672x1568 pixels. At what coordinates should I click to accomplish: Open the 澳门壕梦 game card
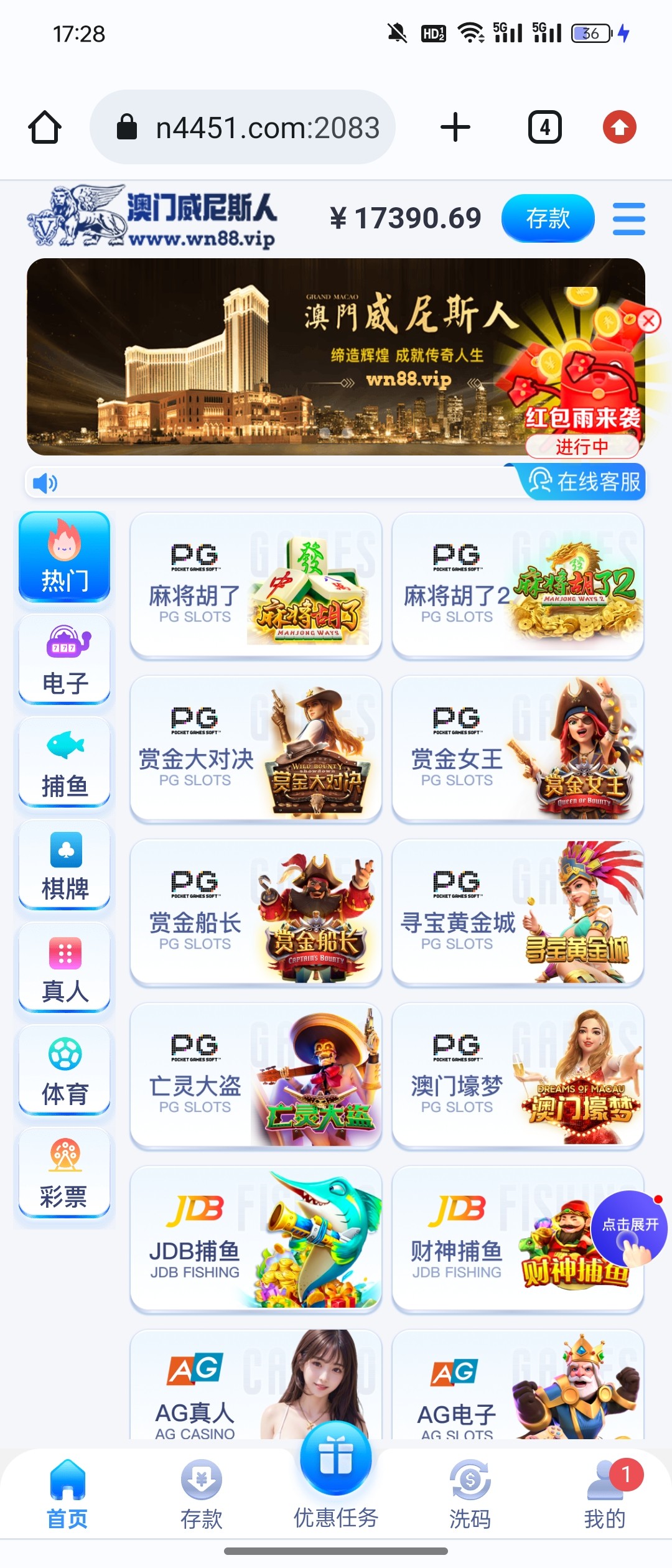[518, 1076]
